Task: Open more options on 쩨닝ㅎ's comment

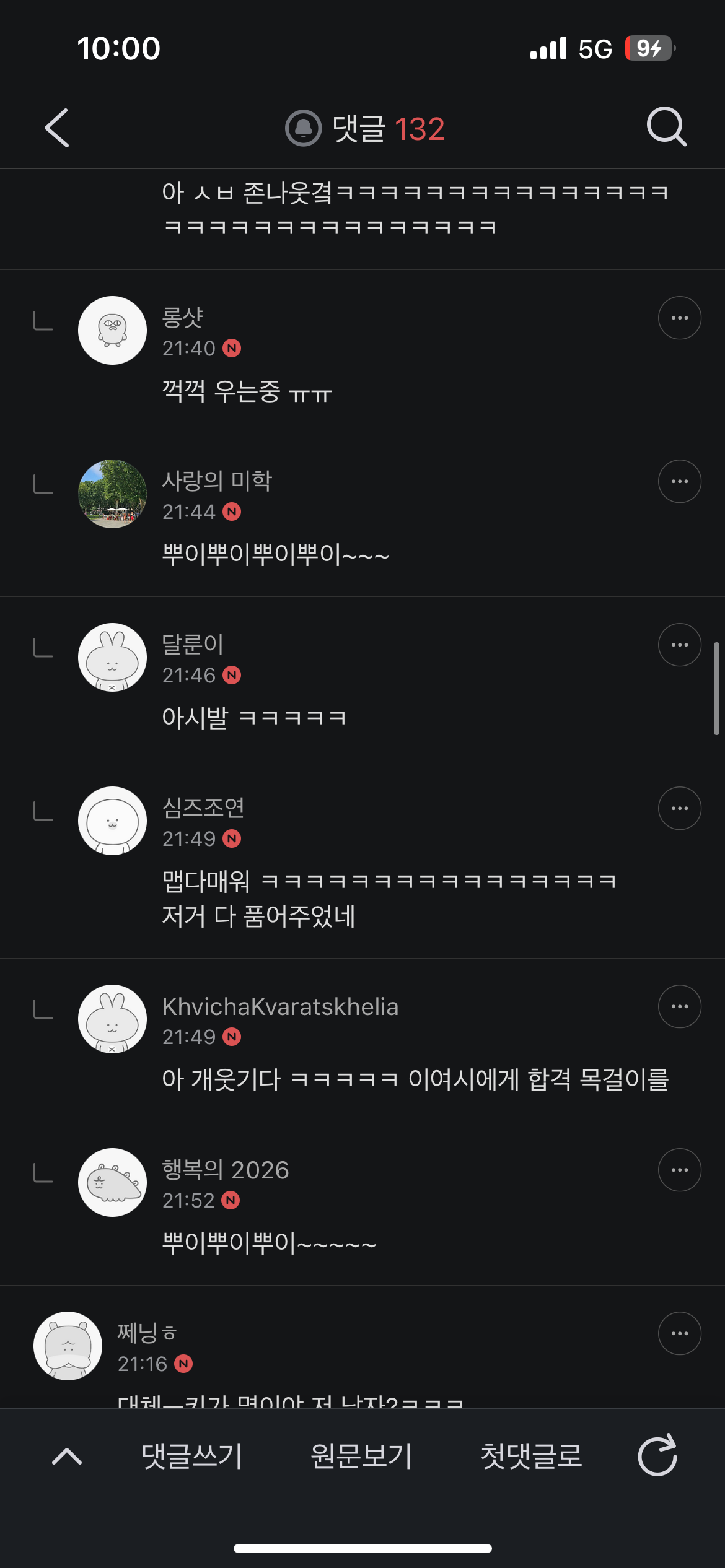Action: [680, 1333]
